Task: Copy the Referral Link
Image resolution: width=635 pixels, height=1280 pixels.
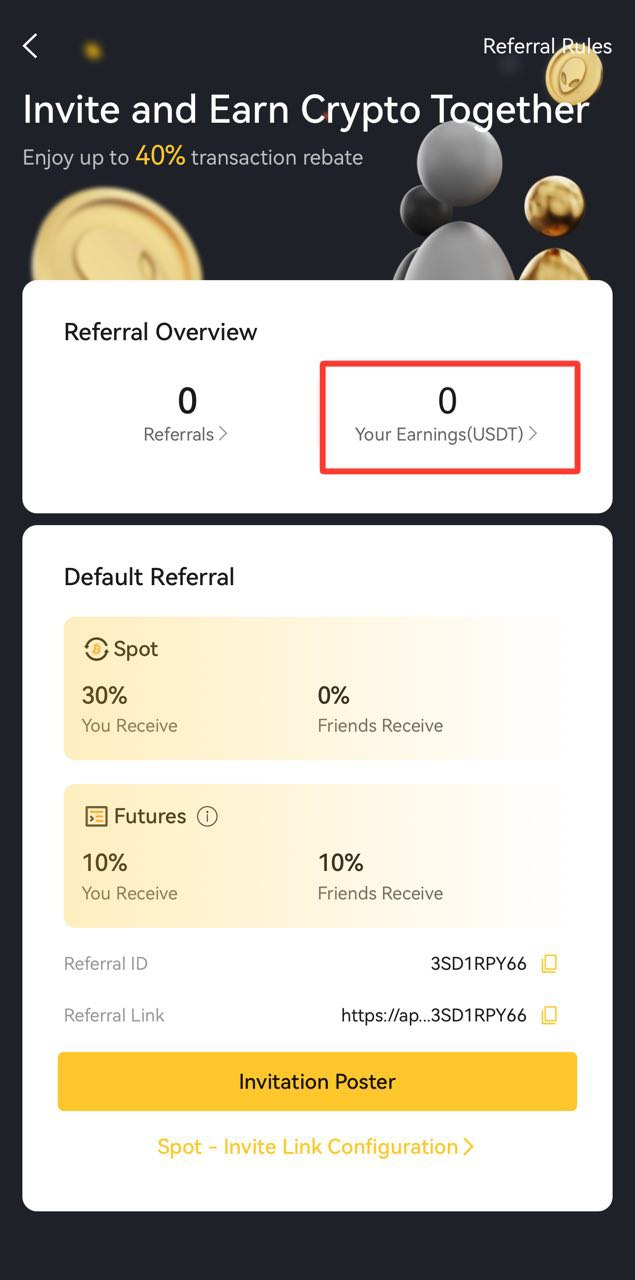Action: click(548, 1015)
